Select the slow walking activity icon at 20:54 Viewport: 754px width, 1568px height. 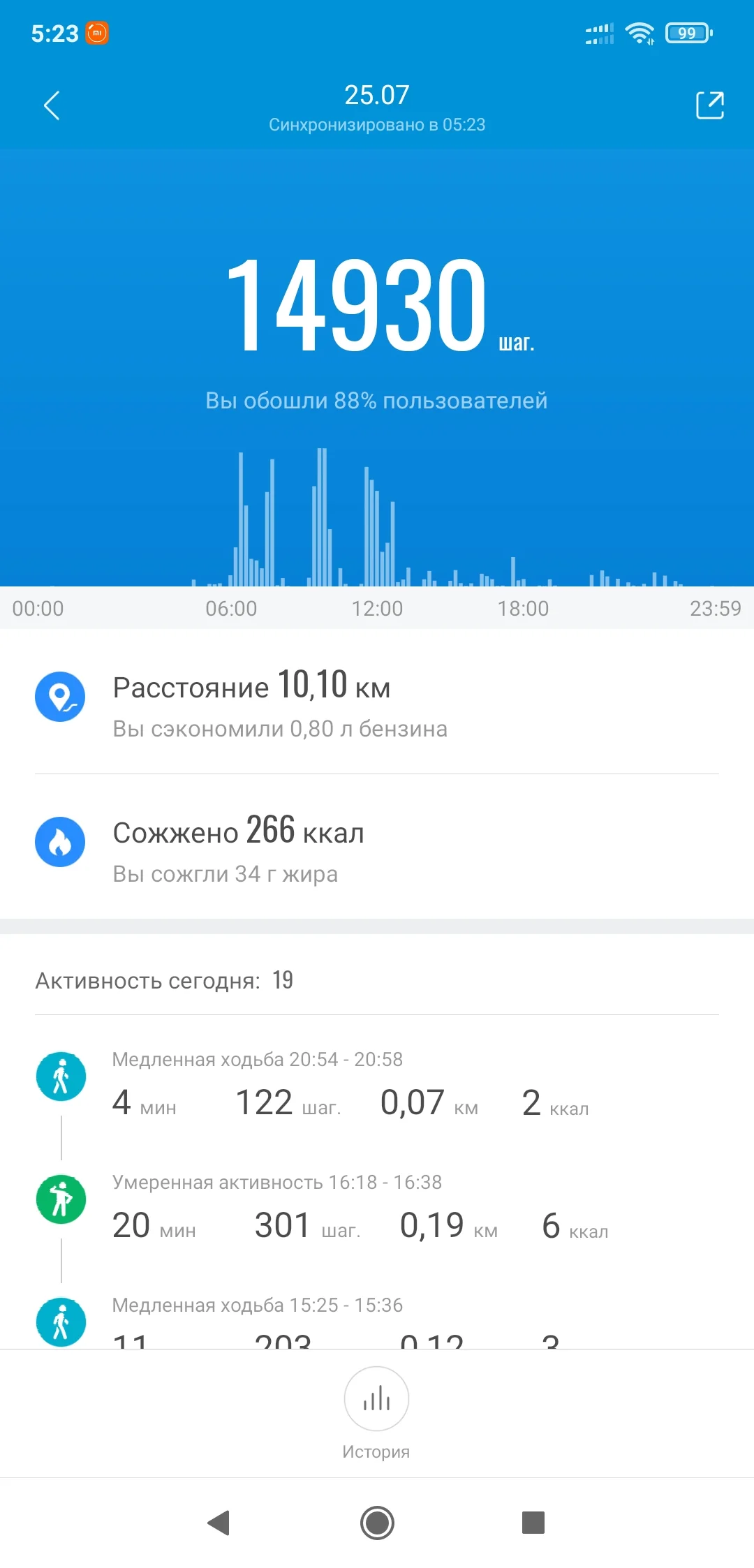point(61,1076)
